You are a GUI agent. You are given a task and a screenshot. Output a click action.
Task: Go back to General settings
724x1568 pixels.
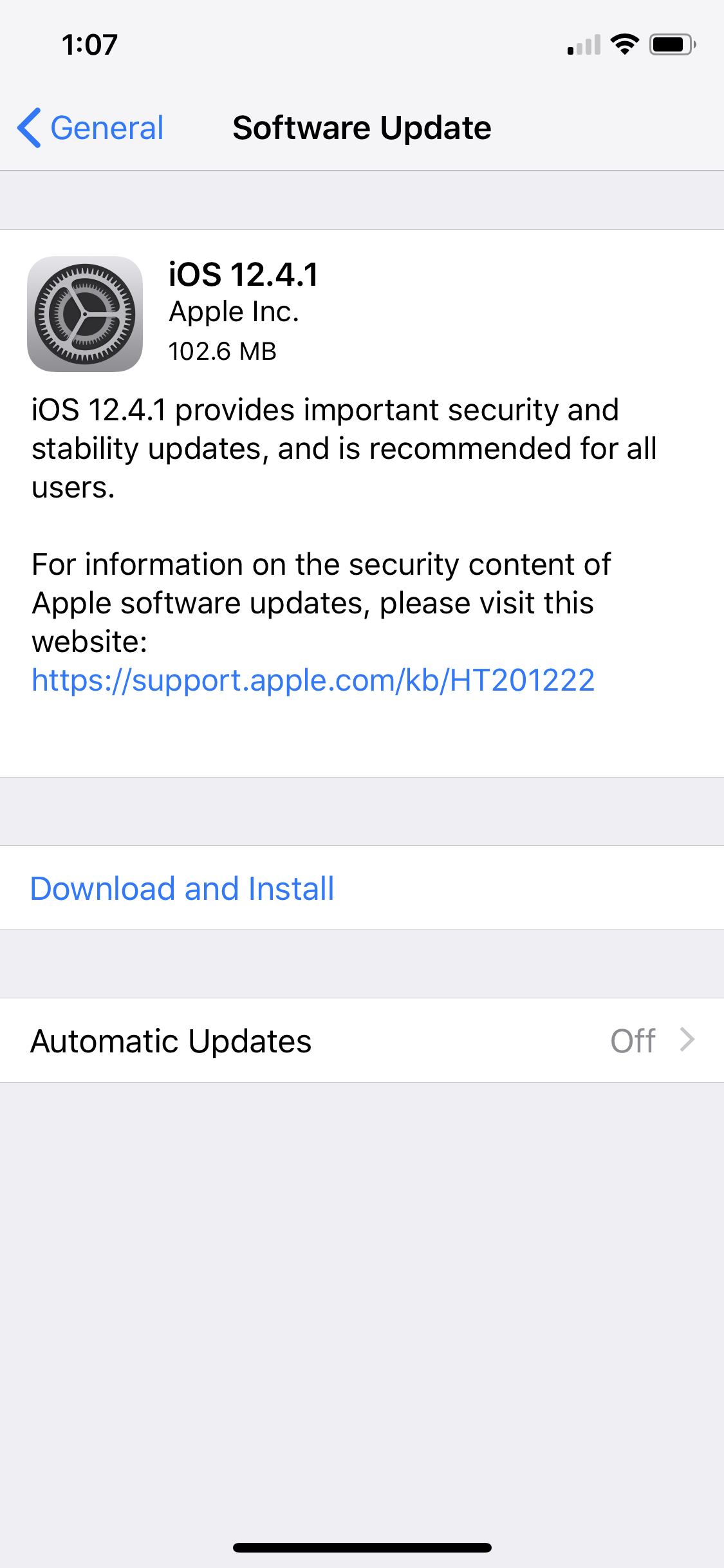(91, 128)
